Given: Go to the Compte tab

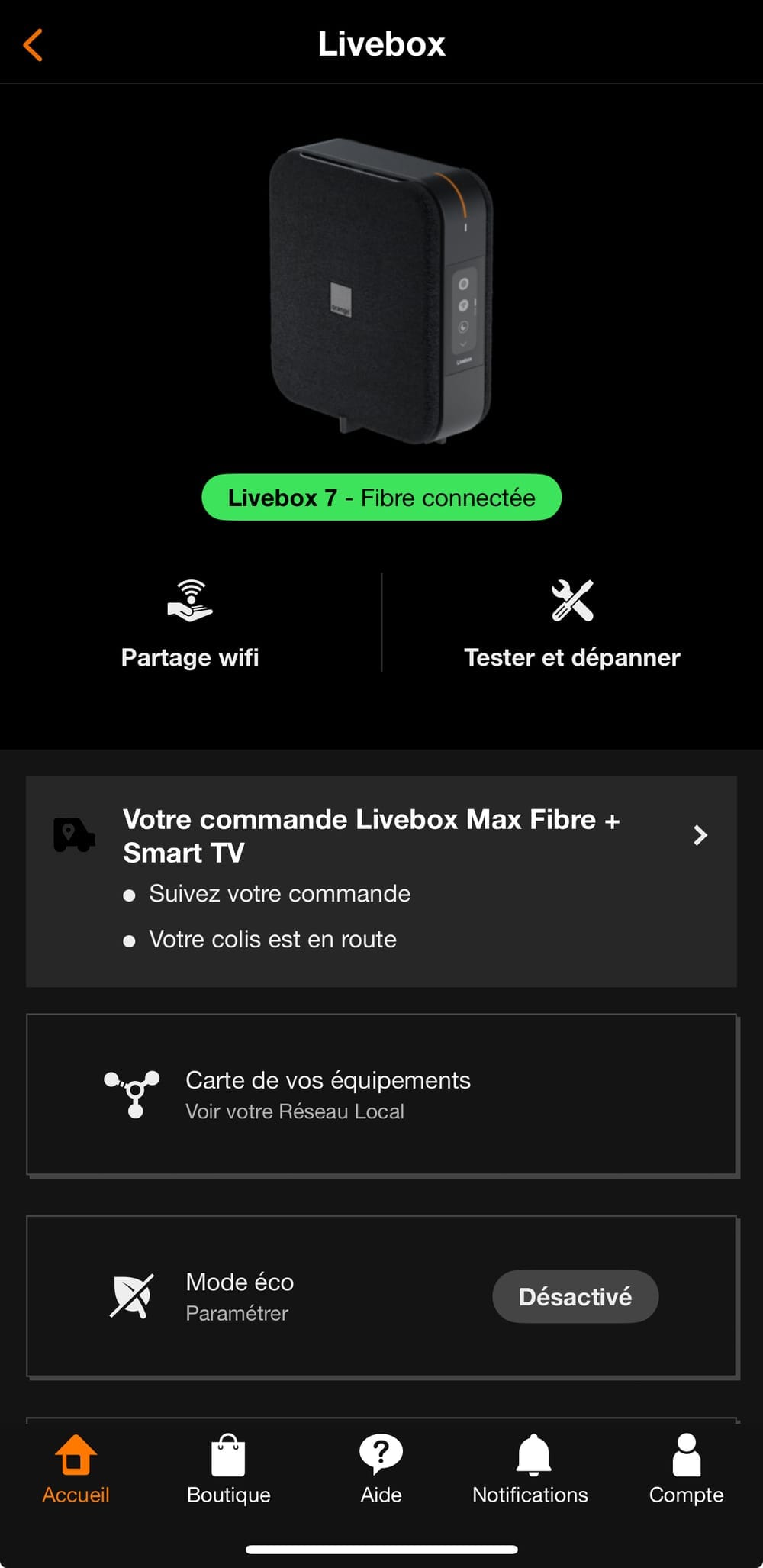Looking at the screenshot, I should coord(686,1469).
